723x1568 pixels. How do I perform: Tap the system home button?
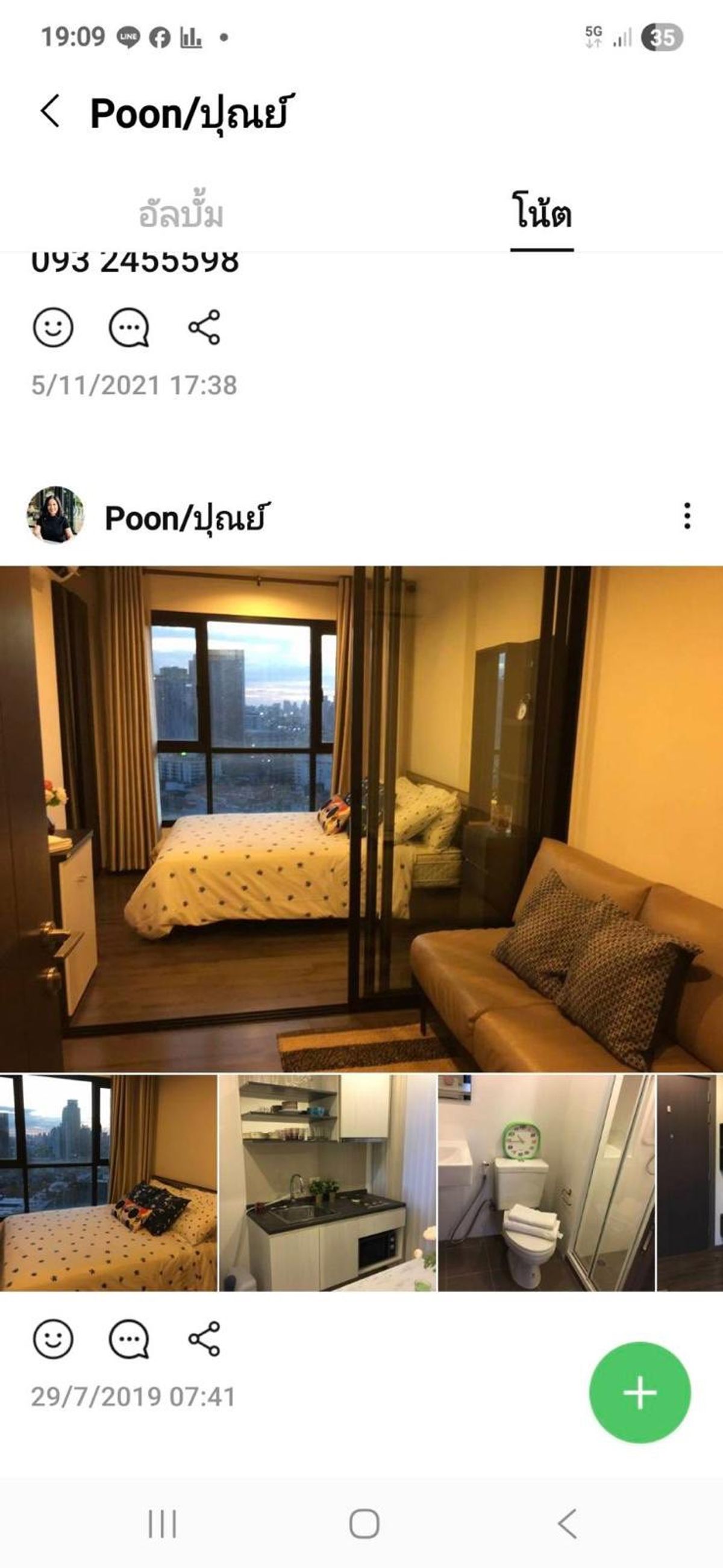coord(364,1524)
